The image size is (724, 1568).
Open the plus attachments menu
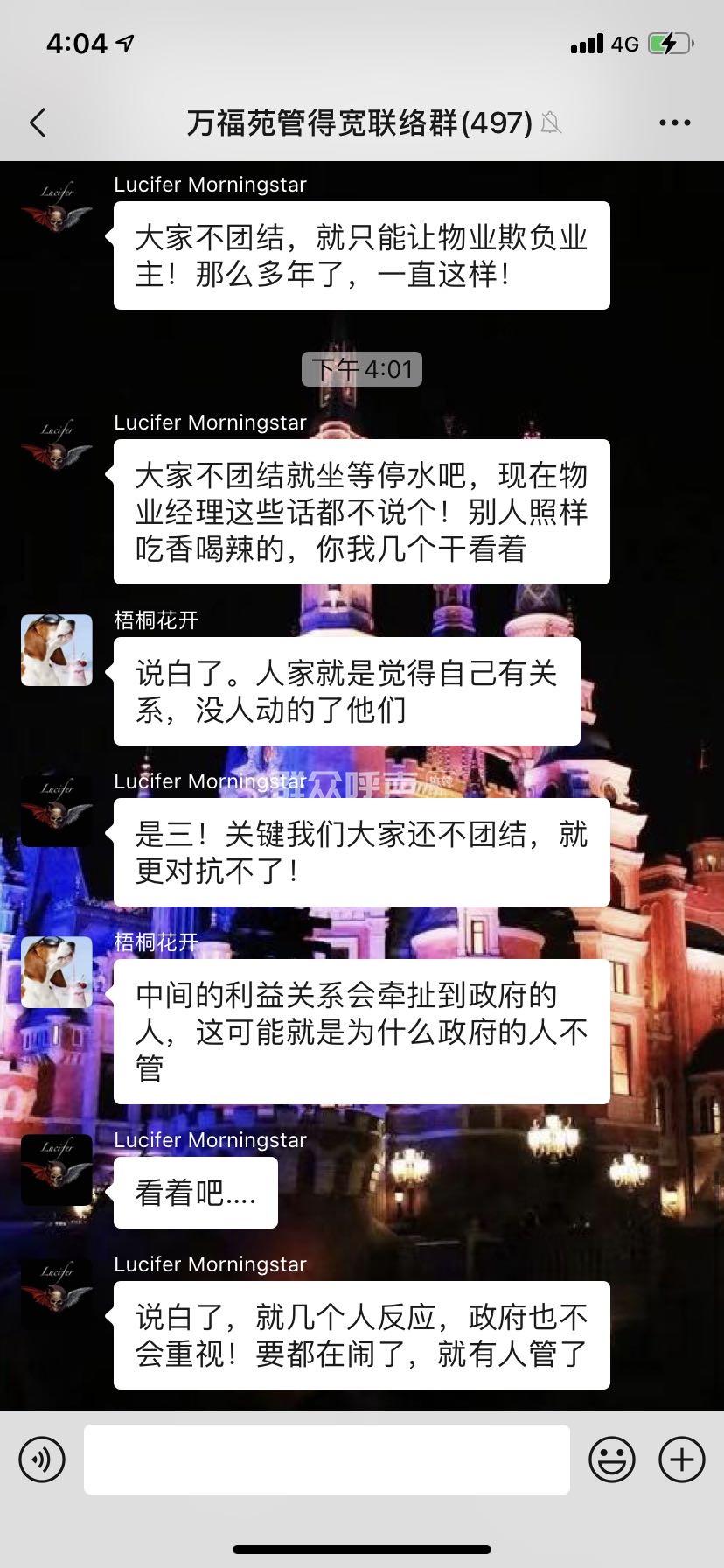click(x=681, y=1459)
